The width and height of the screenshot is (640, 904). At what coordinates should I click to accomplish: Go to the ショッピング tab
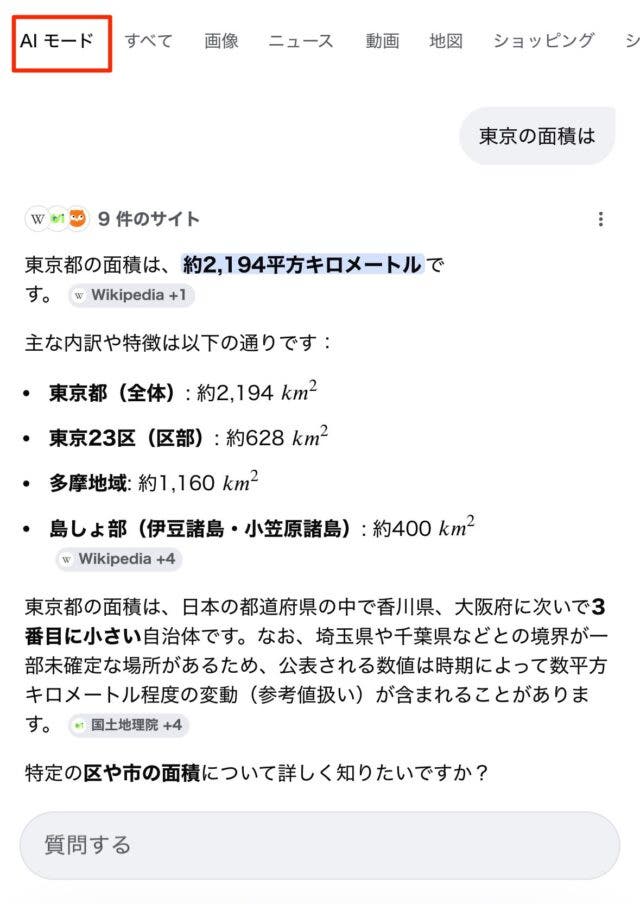click(543, 41)
